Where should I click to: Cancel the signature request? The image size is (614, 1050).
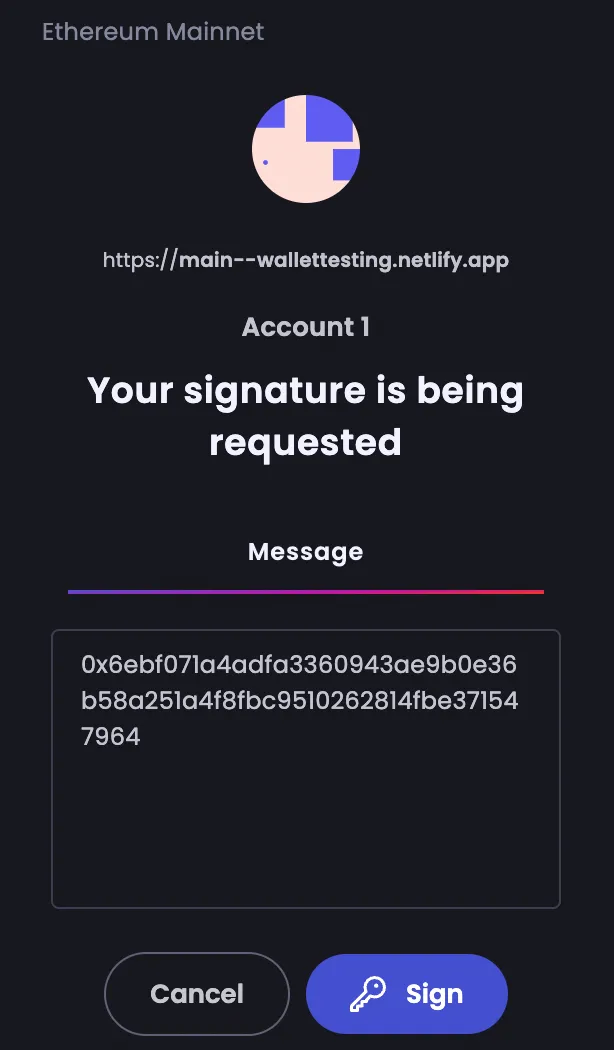[197, 993]
